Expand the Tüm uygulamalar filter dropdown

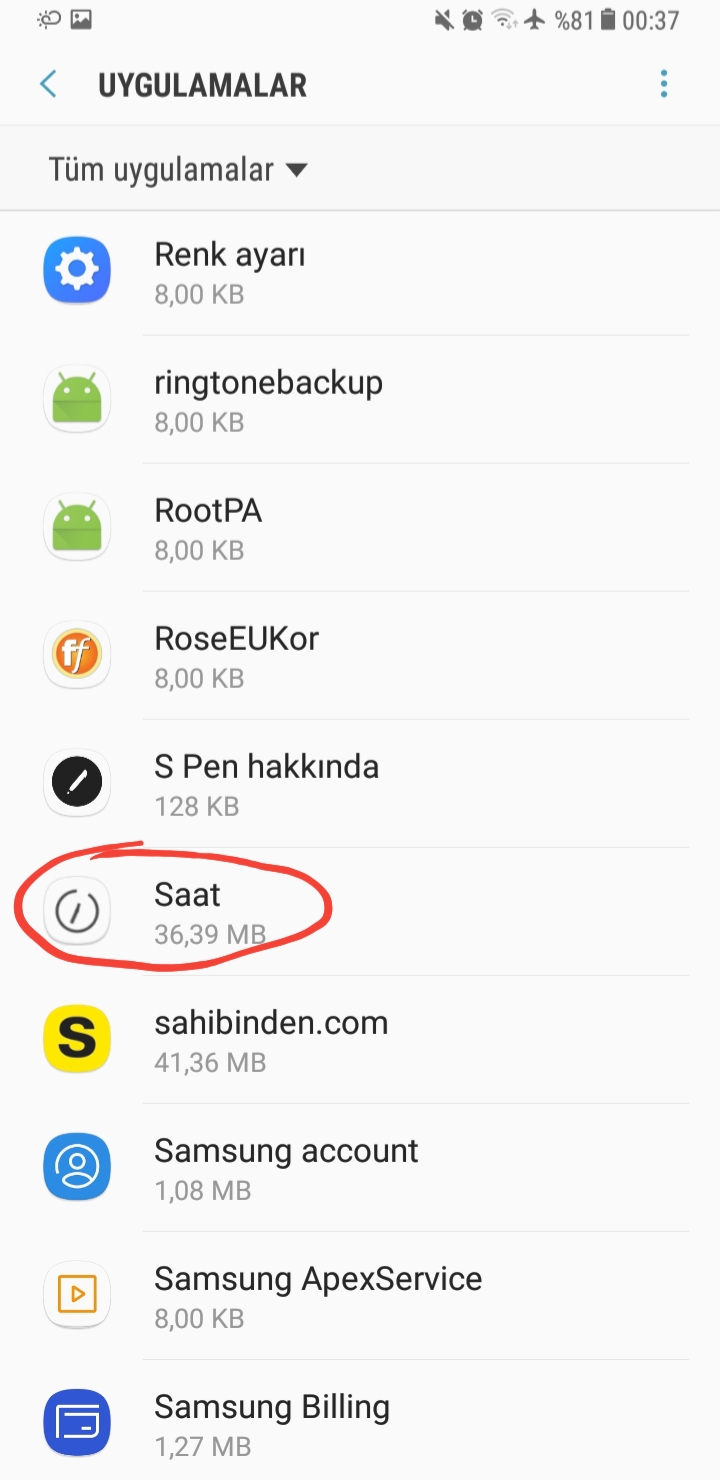pos(178,170)
